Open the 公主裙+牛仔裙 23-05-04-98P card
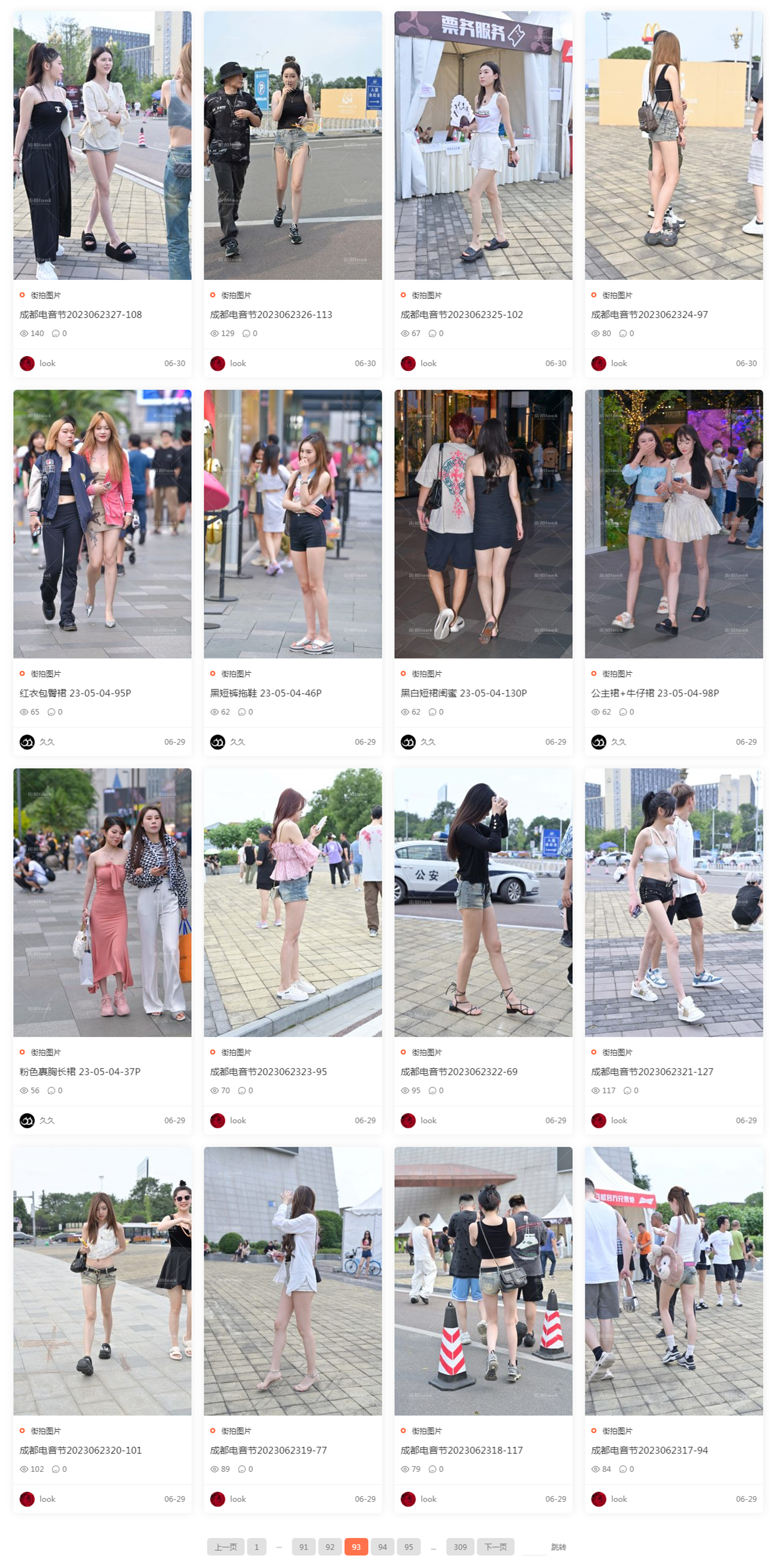The width and height of the screenshot is (784, 1568). click(x=673, y=523)
